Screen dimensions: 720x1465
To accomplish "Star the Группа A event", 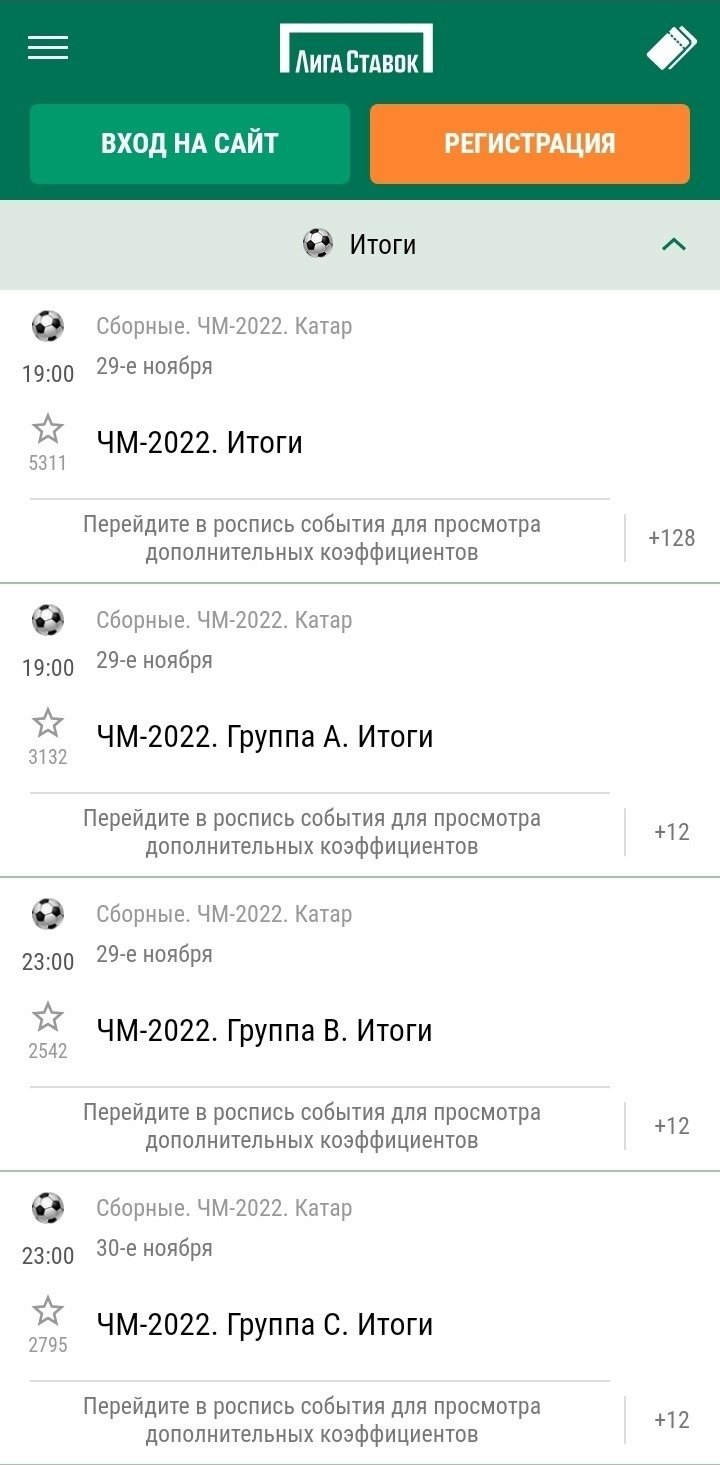I will point(47,724).
